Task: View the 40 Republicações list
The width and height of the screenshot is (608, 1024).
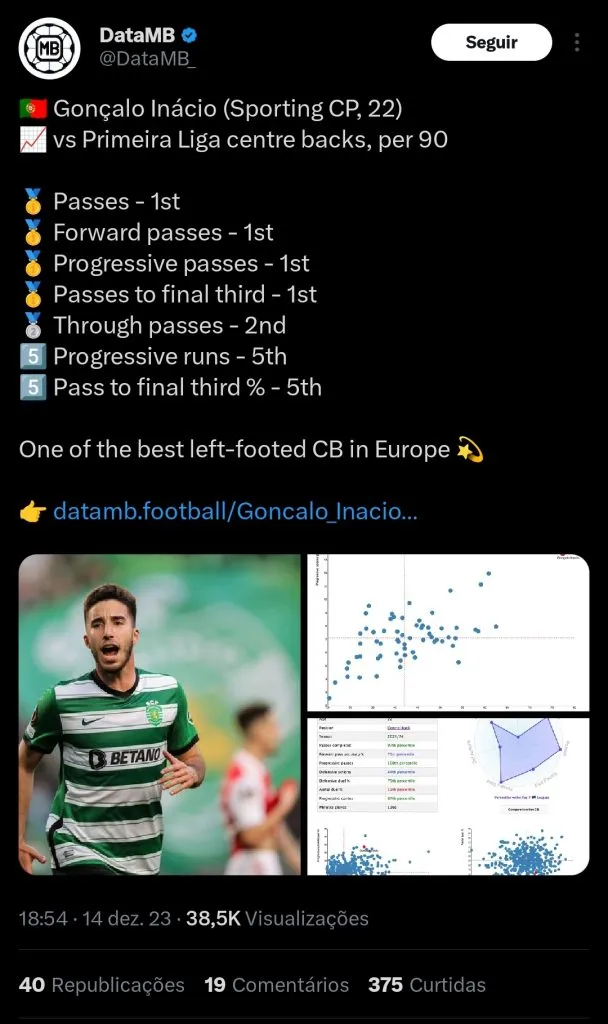Action: coord(102,985)
